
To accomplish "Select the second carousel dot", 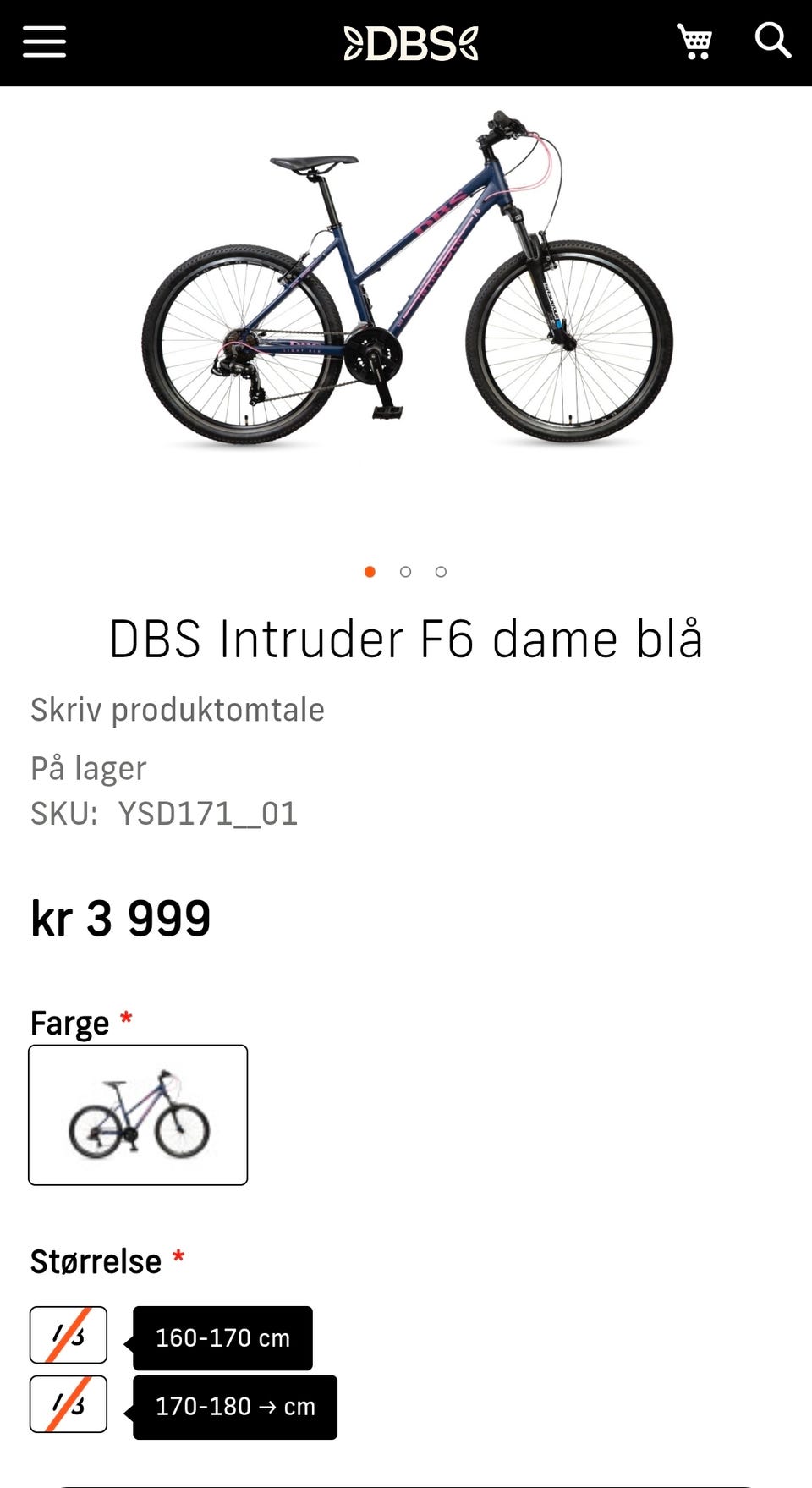I will tap(406, 571).
